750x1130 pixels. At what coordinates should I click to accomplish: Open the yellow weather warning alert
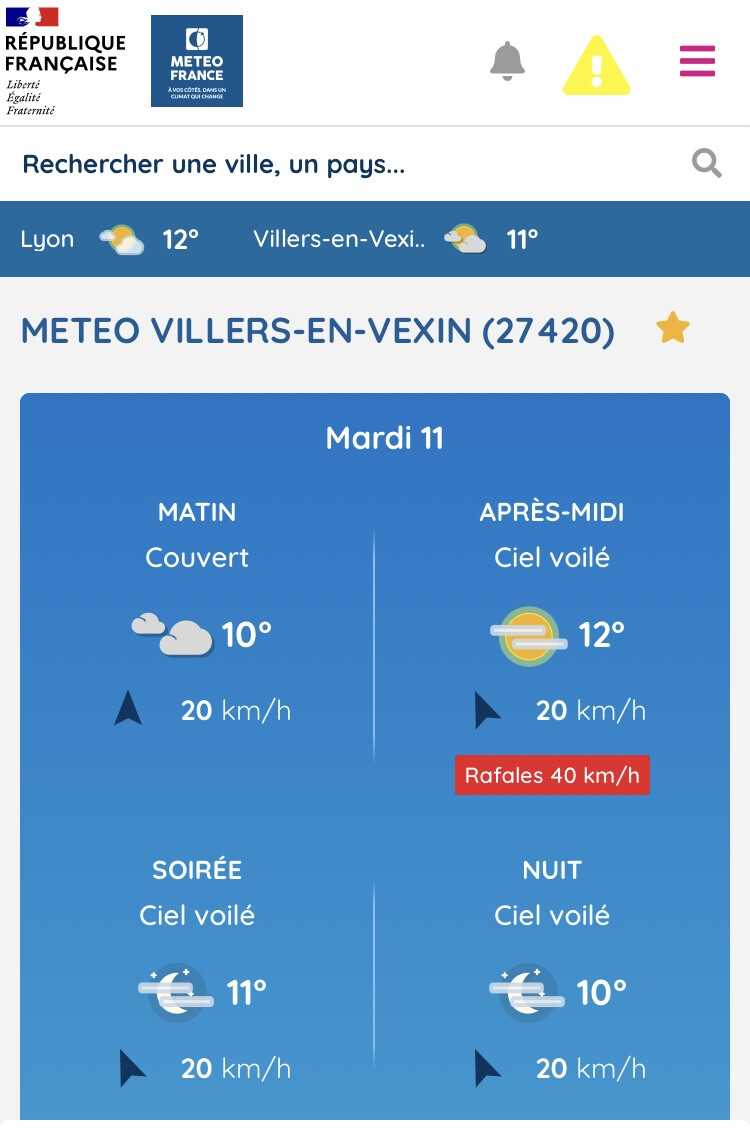pyautogui.click(x=597, y=65)
